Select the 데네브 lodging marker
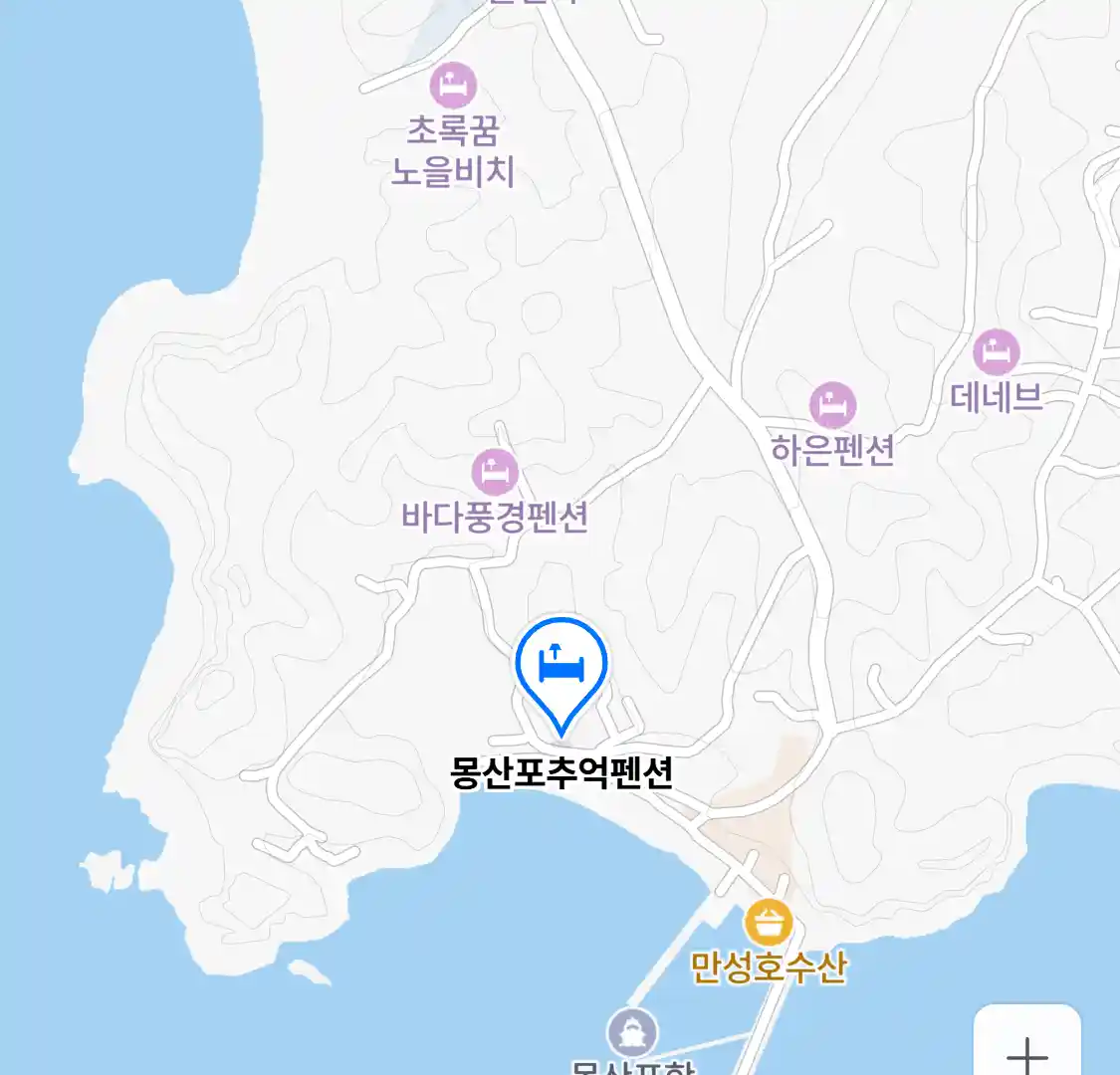The image size is (1120, 1075). click(x=996, y=351)
